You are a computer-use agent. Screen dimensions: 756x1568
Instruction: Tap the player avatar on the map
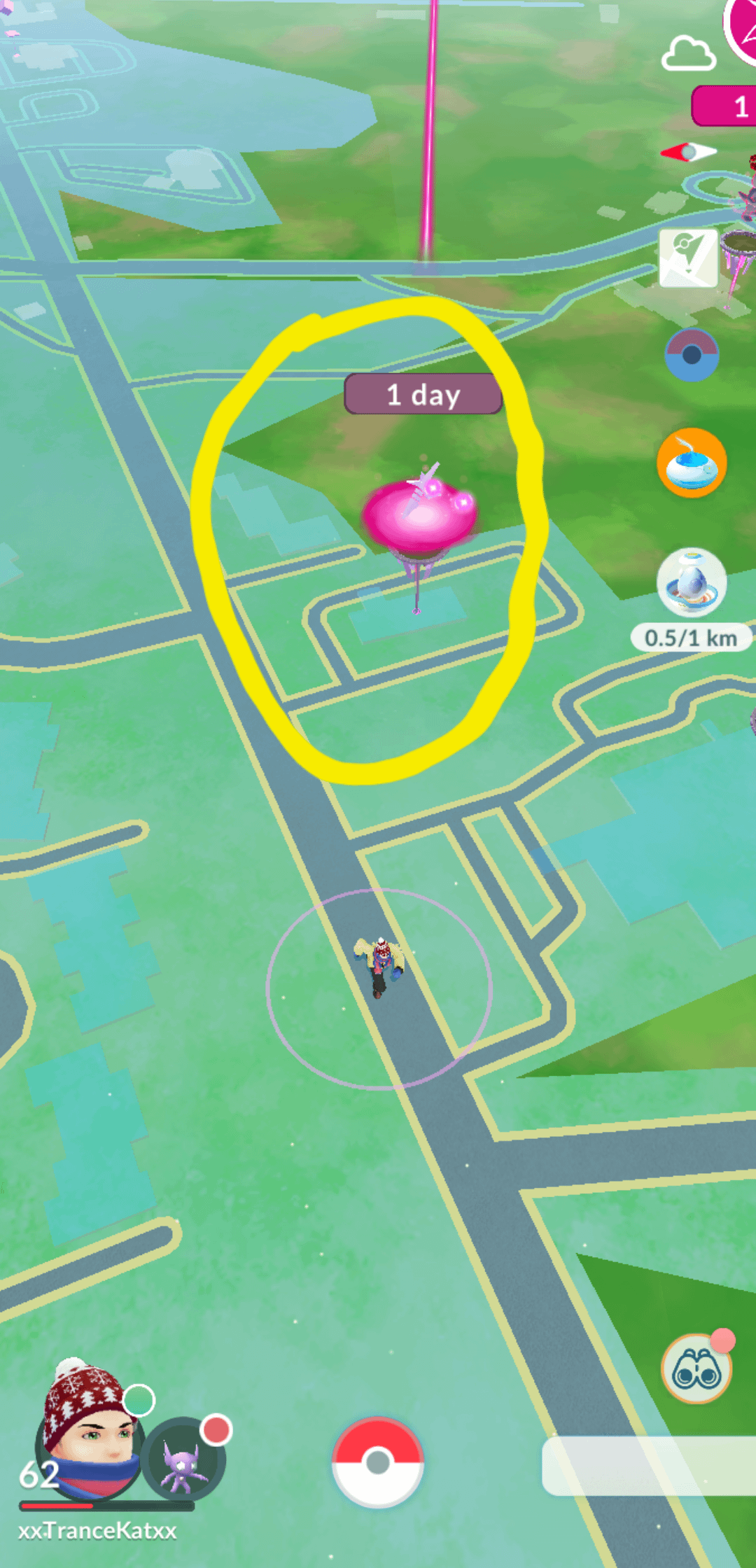pyautogui.click(x=379, y=966)
